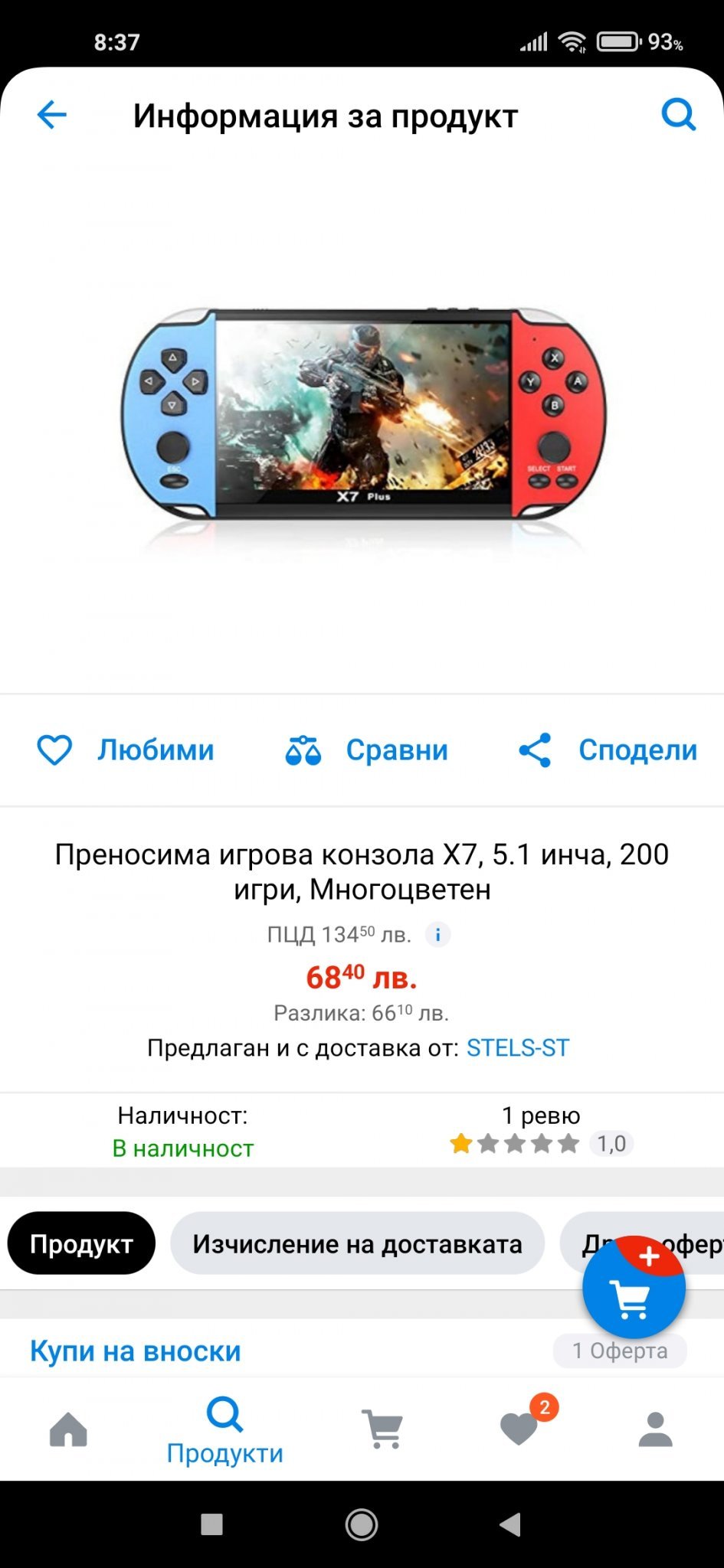Go back using the top arrow

pos(52,116)
